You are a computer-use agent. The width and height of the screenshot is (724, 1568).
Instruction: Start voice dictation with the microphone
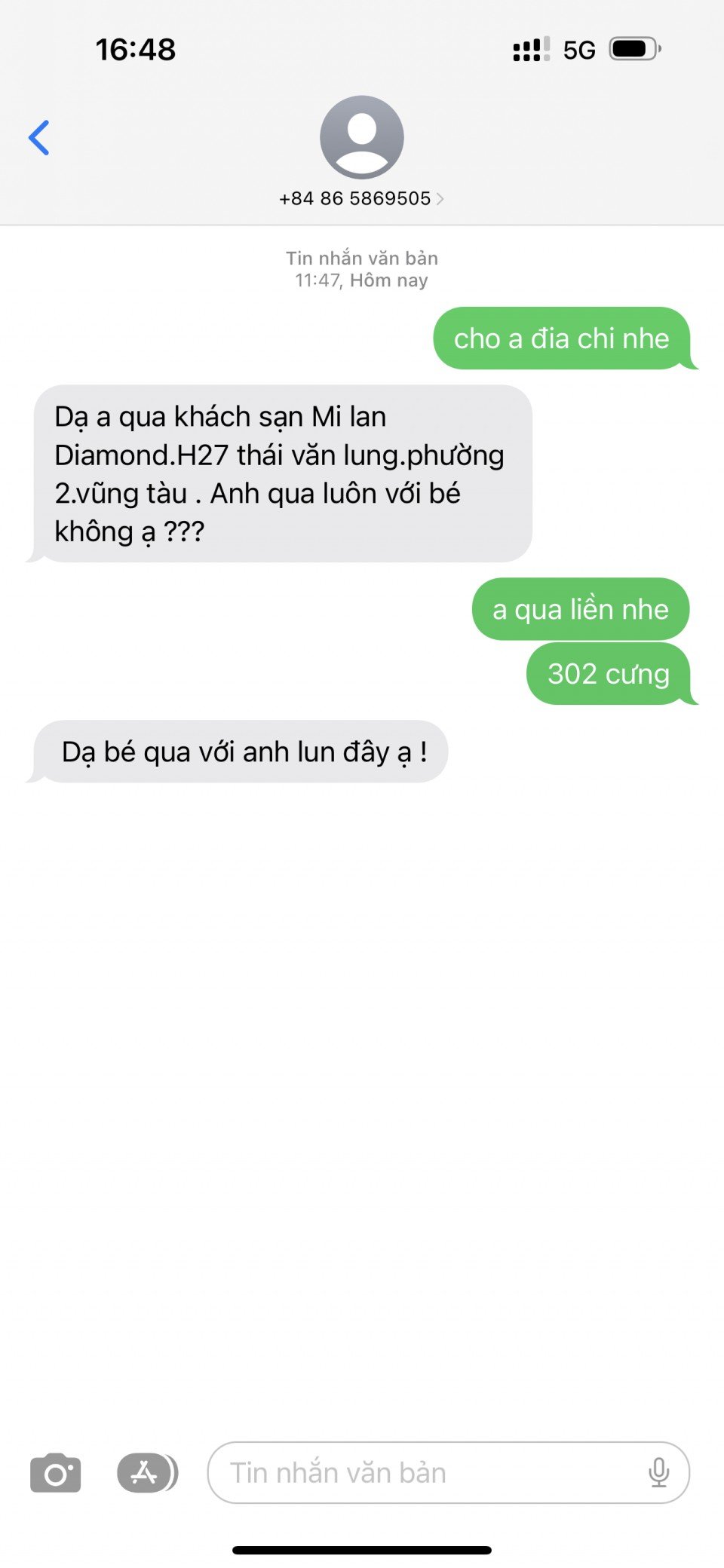(658, 1472)
